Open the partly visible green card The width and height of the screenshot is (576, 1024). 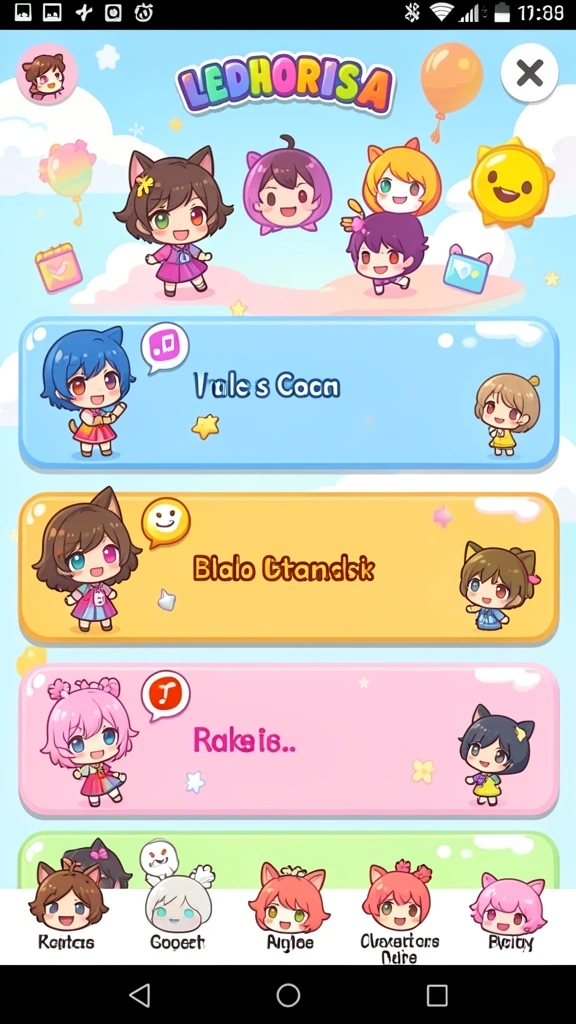click(289, 860)
